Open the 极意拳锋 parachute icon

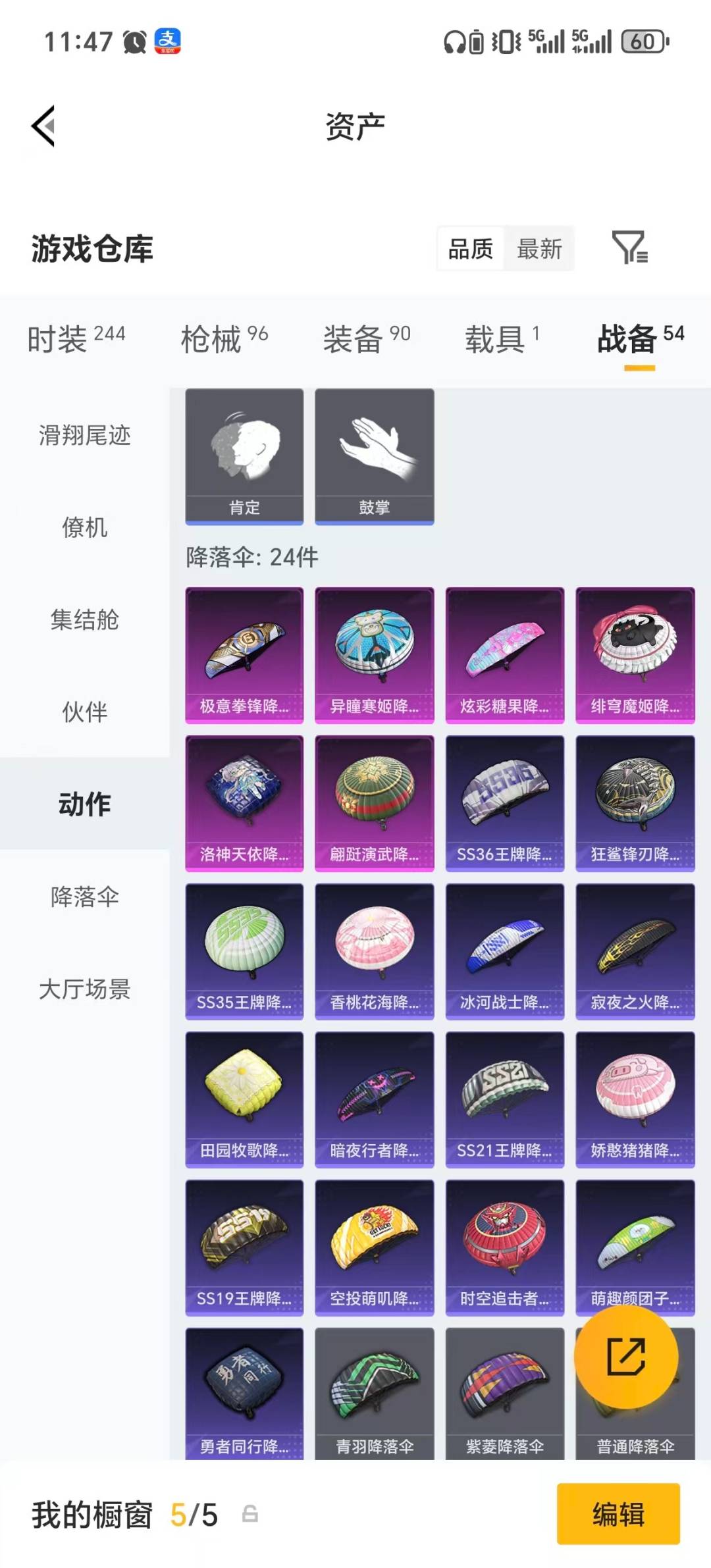coord(244,652)
